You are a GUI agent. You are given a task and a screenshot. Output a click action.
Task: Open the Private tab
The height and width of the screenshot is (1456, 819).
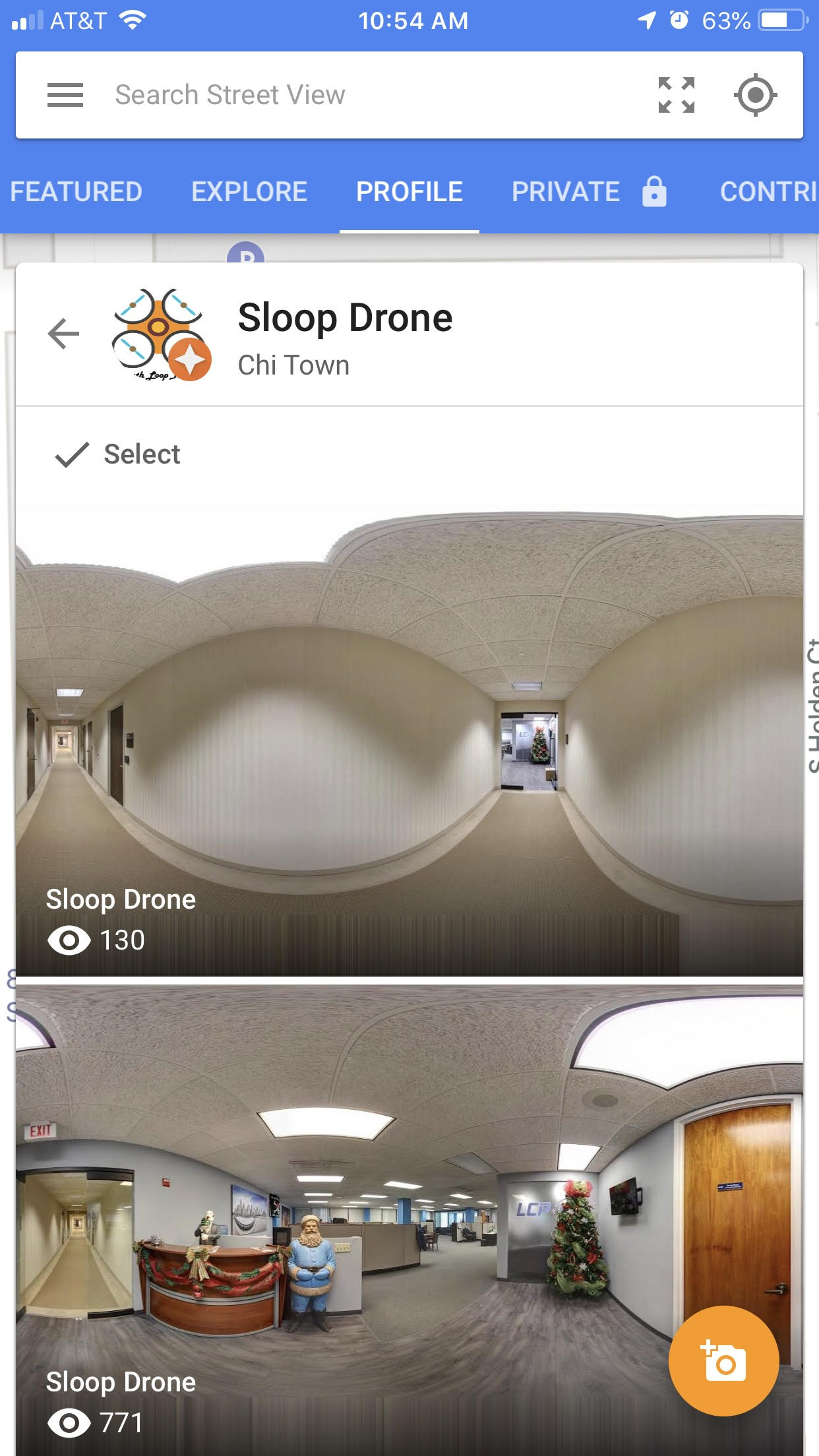589,192
